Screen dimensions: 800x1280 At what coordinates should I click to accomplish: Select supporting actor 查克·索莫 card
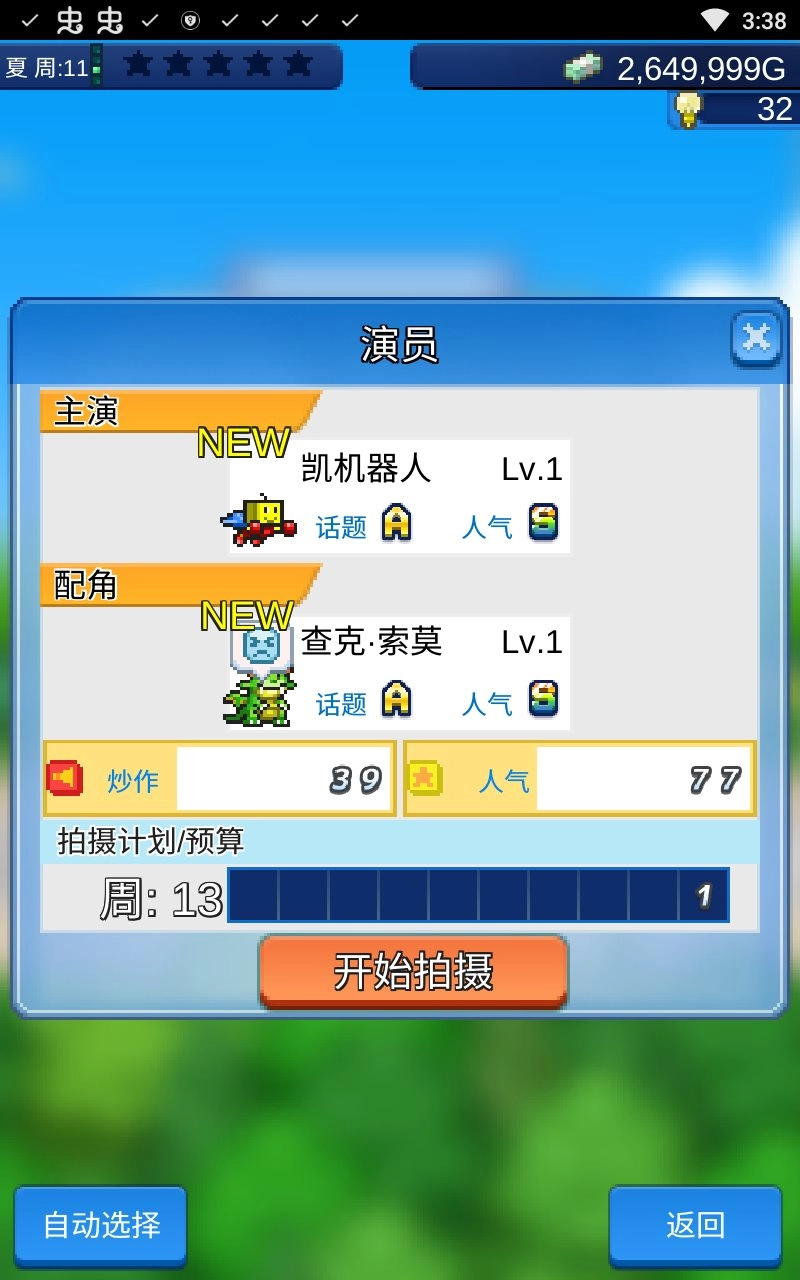(400, 672)
